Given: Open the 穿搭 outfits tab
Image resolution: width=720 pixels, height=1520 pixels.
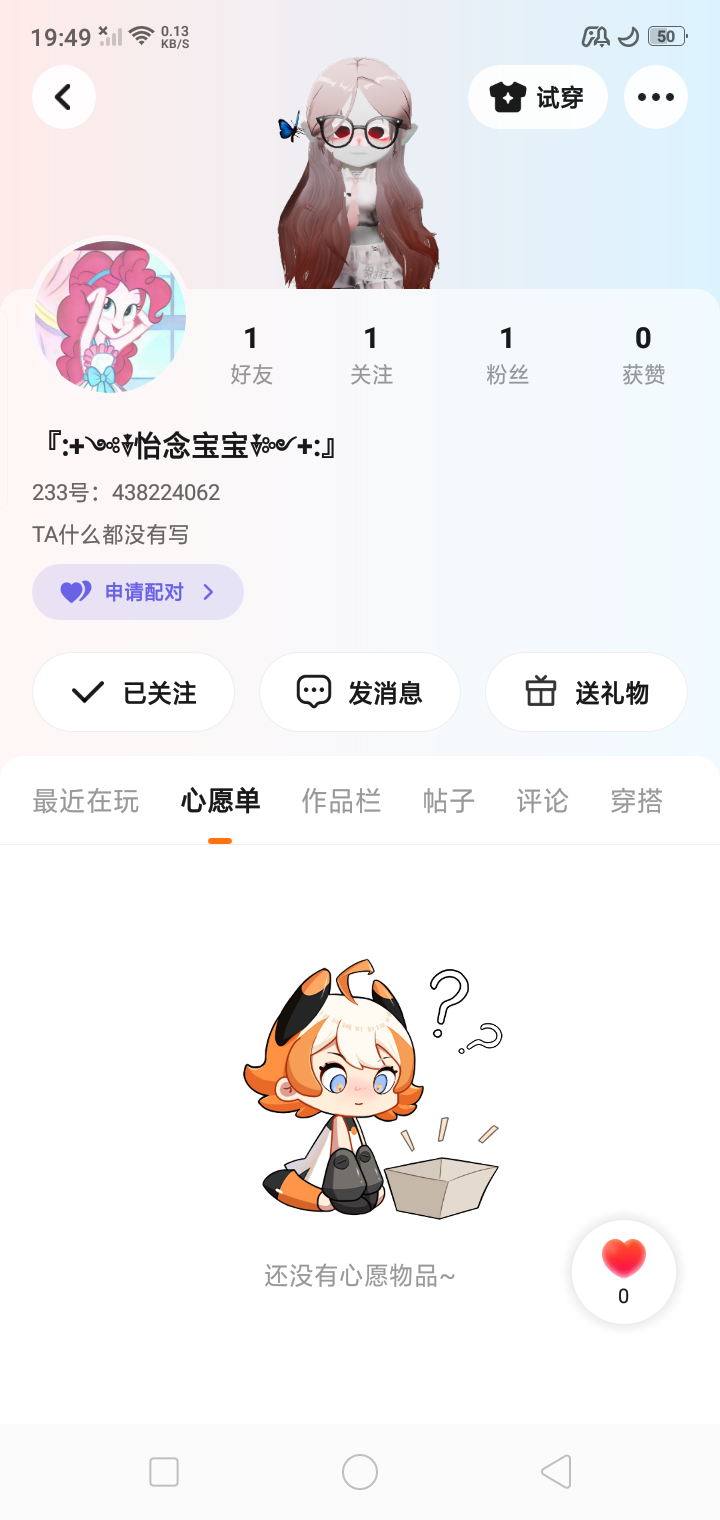Looking at the screenshot, I should pos(636,801).
